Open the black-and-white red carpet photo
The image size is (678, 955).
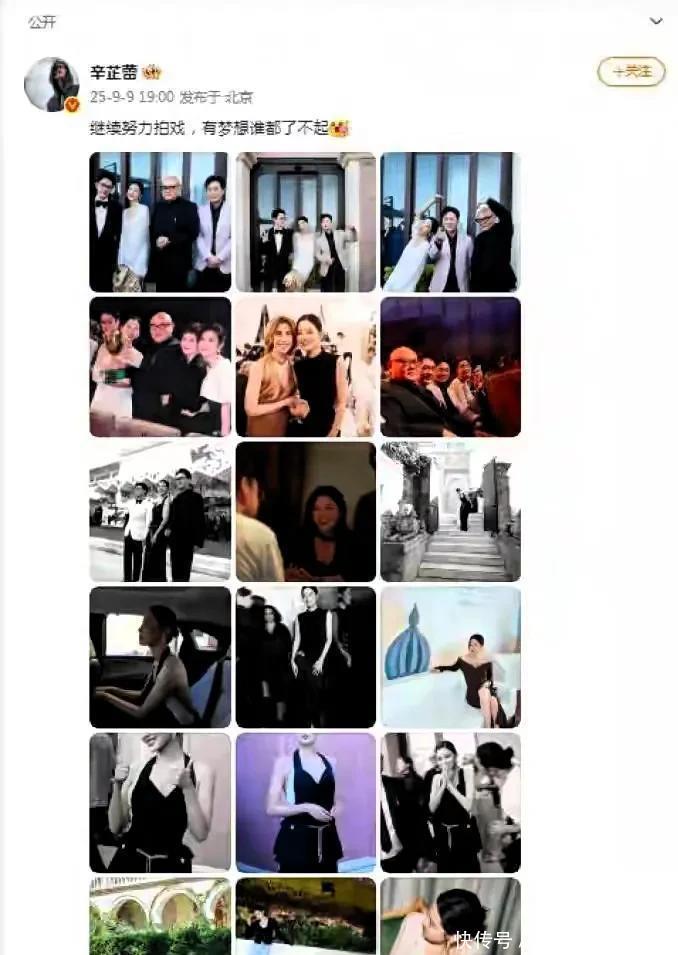pyautogui.click(x=160, y=512)
